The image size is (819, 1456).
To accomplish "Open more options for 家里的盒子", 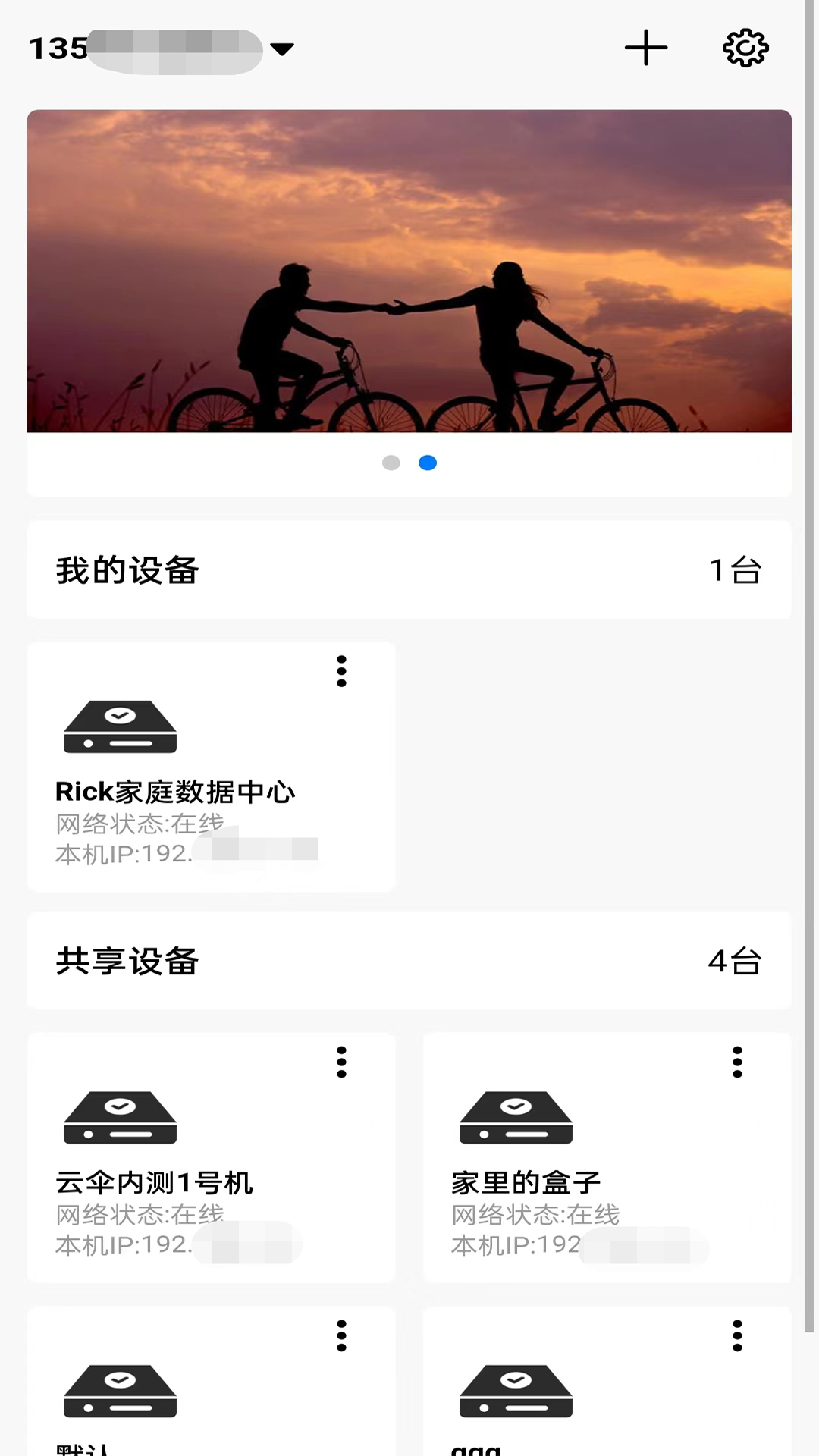I will coord(737,1062).
